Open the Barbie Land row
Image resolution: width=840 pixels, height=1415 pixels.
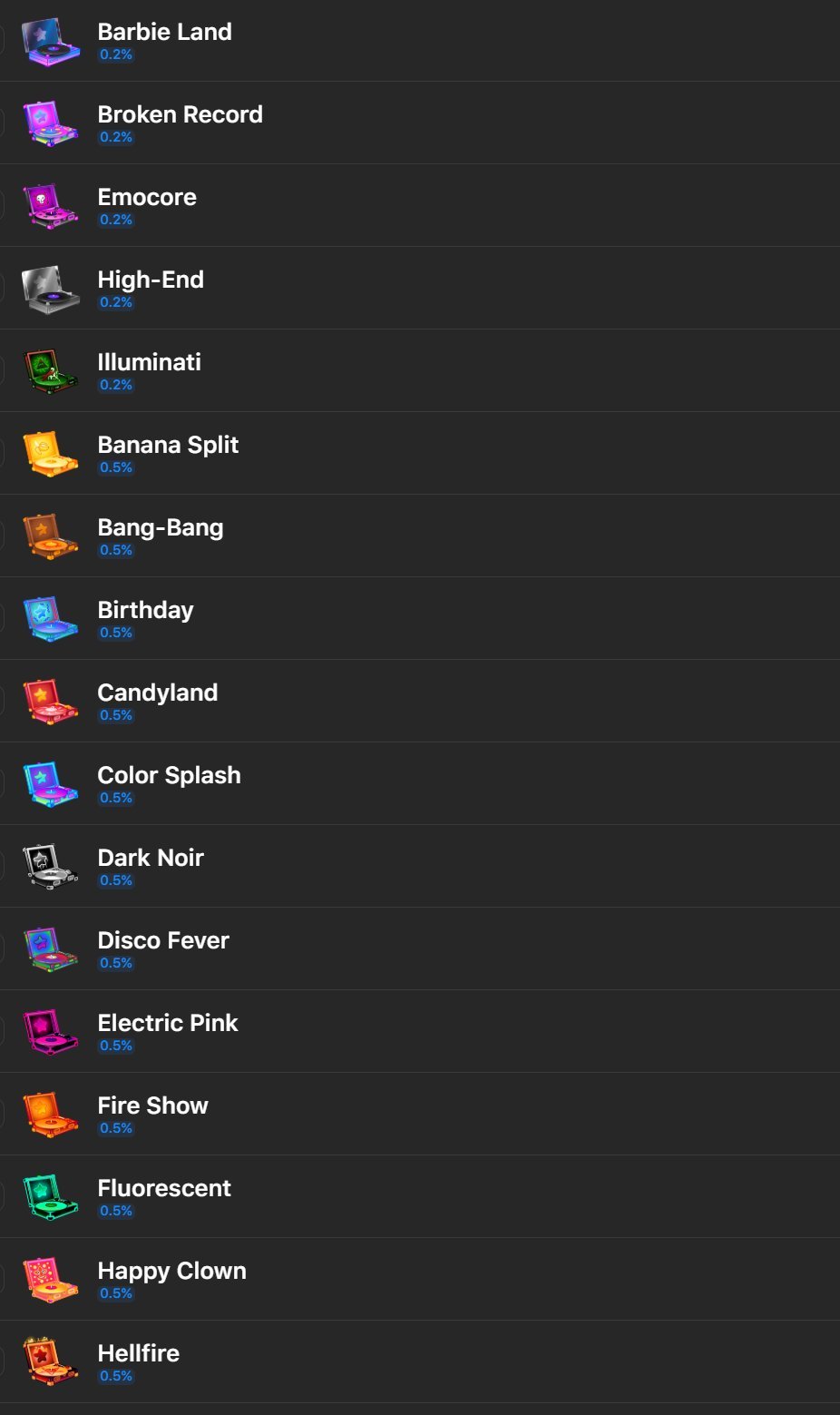[x=420, y=41]
